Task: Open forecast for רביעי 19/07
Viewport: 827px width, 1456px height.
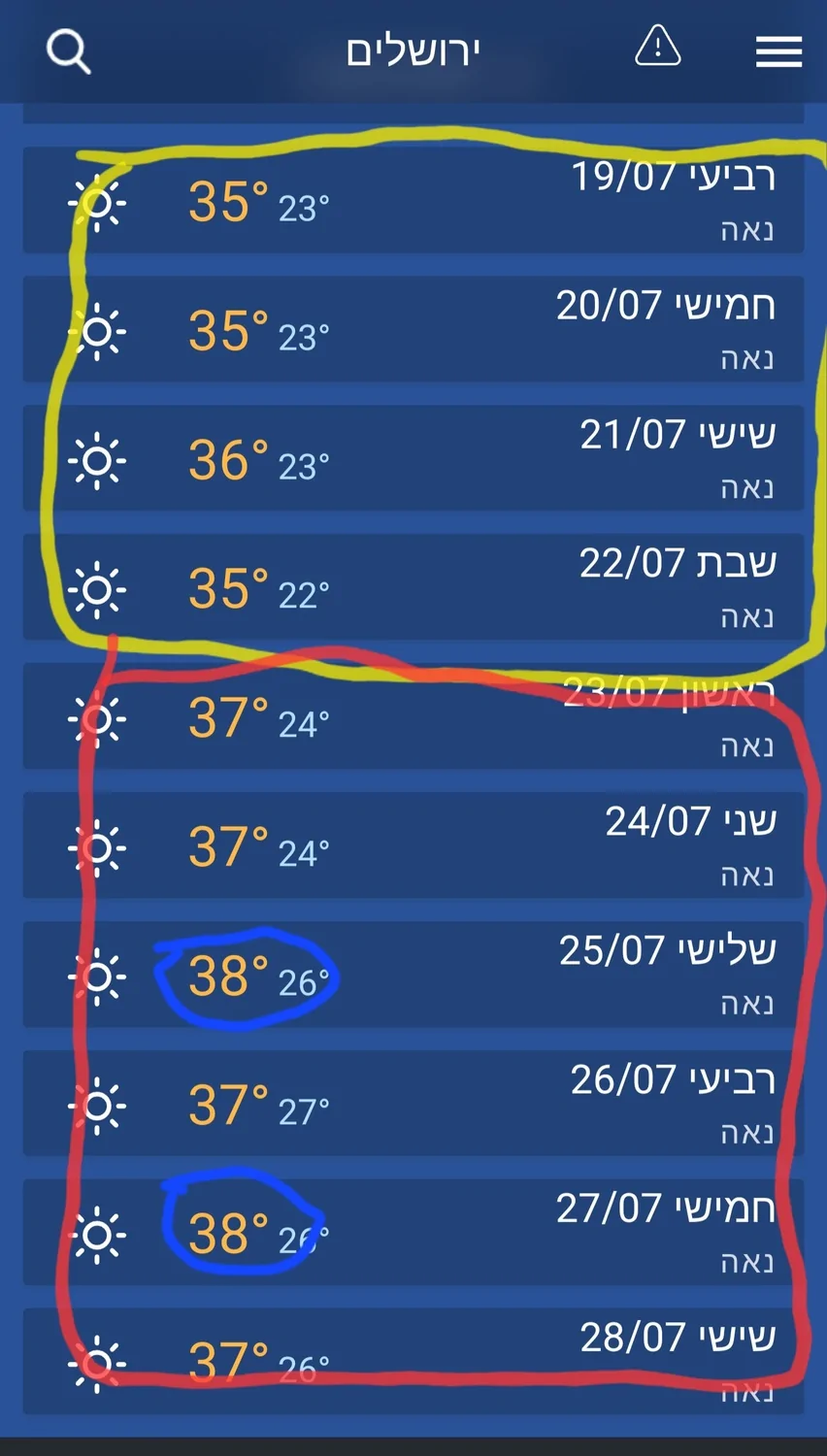Action: (x=413, y=201)
